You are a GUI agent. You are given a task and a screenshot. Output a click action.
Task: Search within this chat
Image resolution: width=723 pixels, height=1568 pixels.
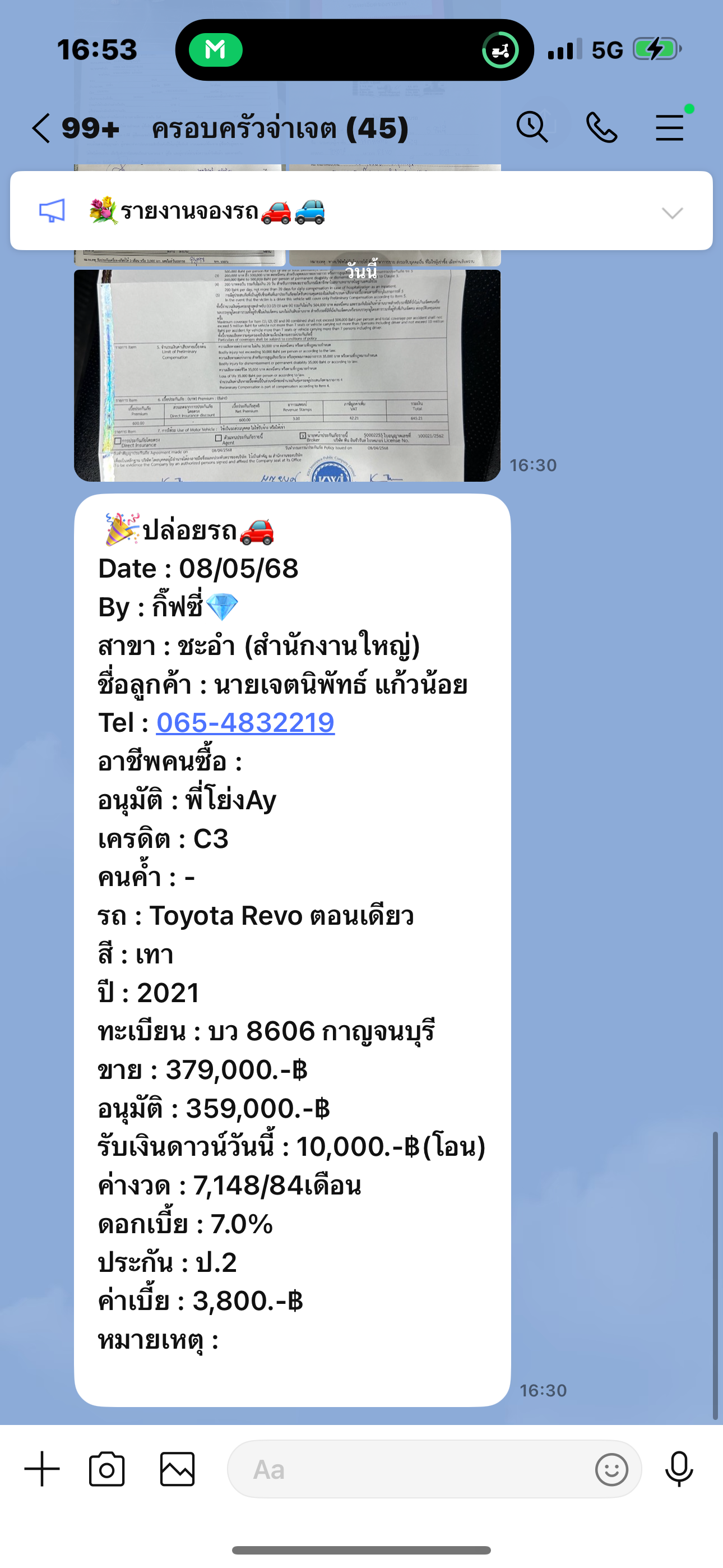(532, 128)
